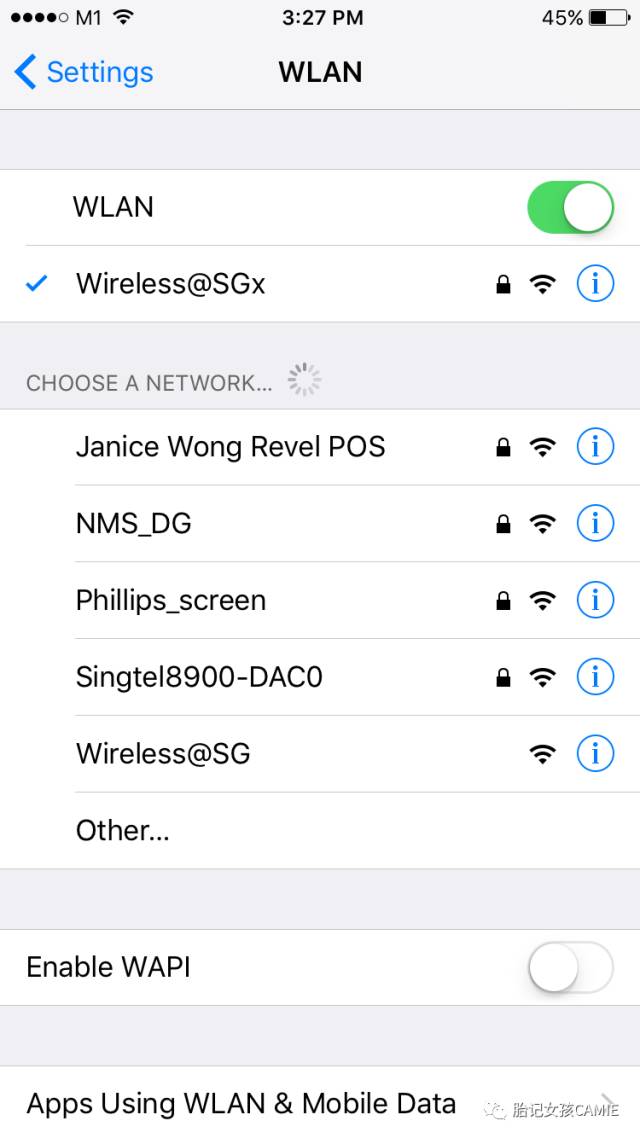640x1138 pixels.
Task: Tap Other... to enter a network
Action: tap(122, 831)
